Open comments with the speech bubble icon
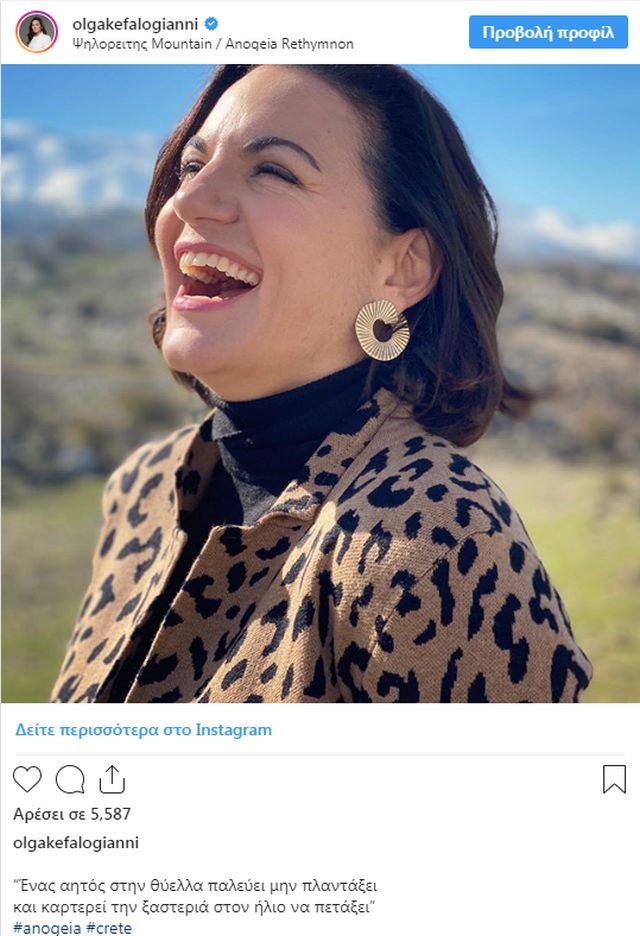The width and height of the screenshot is (640, 936). click(x=70, y=780)
